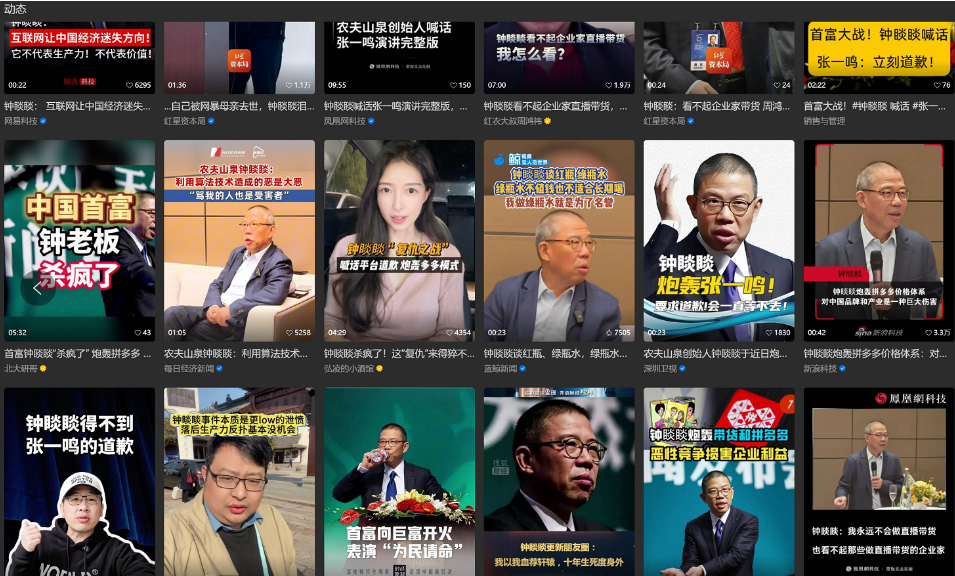Open 每日经济新闻 video about 算法技术

click(239, 228)
